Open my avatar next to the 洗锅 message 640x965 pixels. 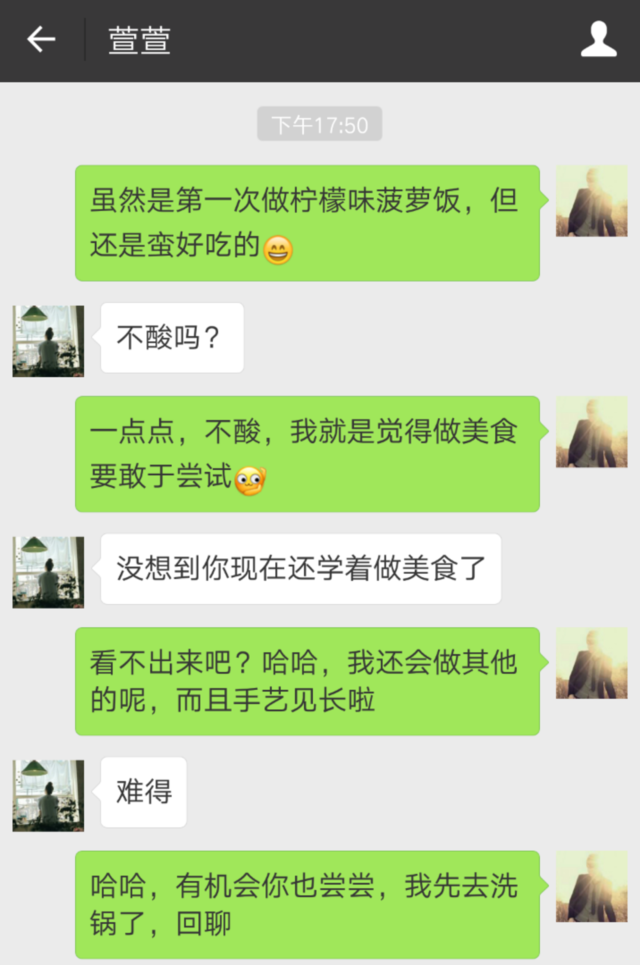[591, 886]
